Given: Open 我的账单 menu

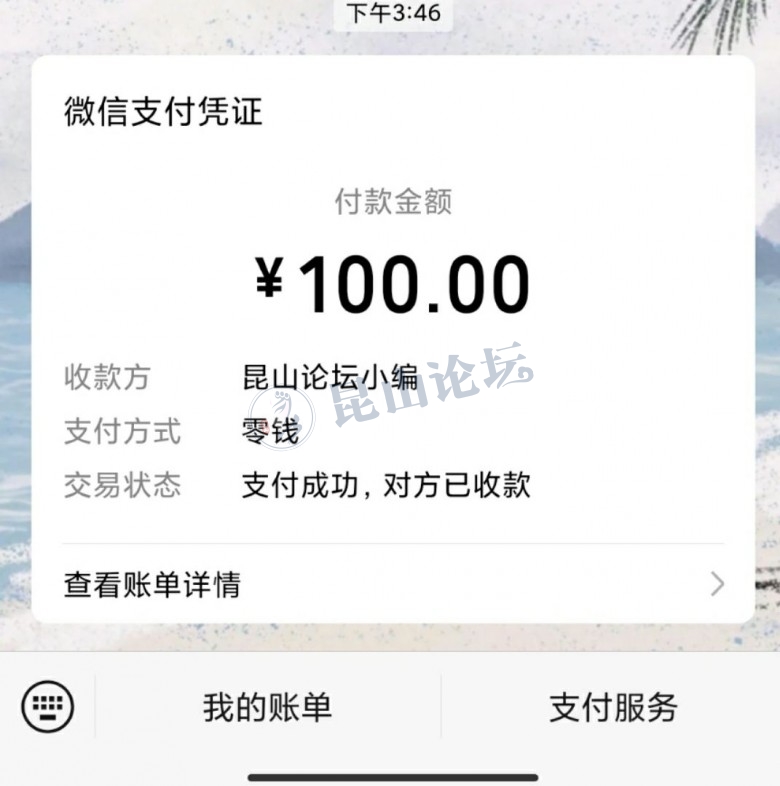Looking at the screenshot, I should point(267,708).
